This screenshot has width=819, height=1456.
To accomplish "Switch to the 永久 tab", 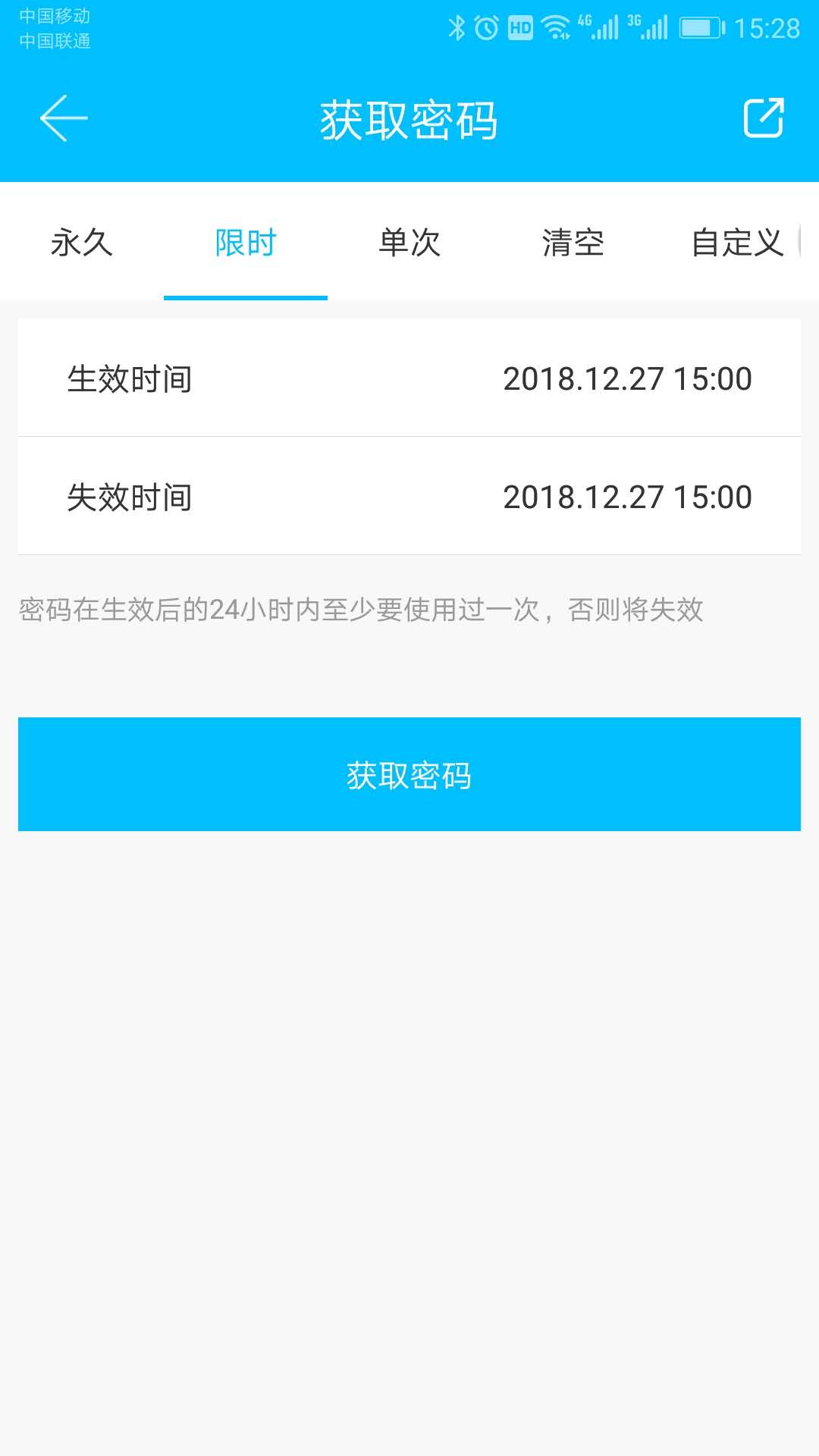I will click(82, 243).
